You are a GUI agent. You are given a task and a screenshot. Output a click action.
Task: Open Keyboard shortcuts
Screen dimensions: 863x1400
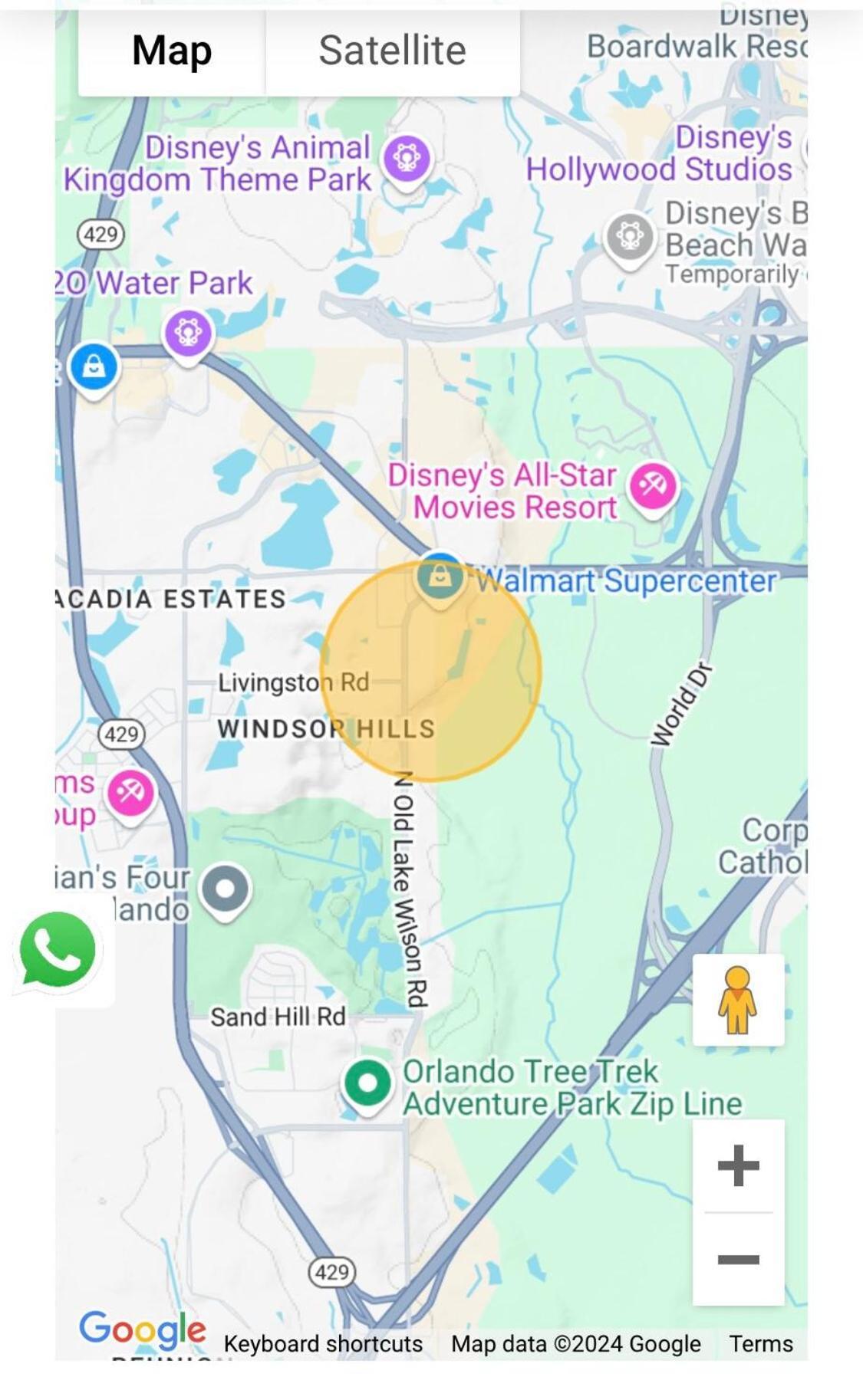pyautogui.click(x=323, y=1344)
